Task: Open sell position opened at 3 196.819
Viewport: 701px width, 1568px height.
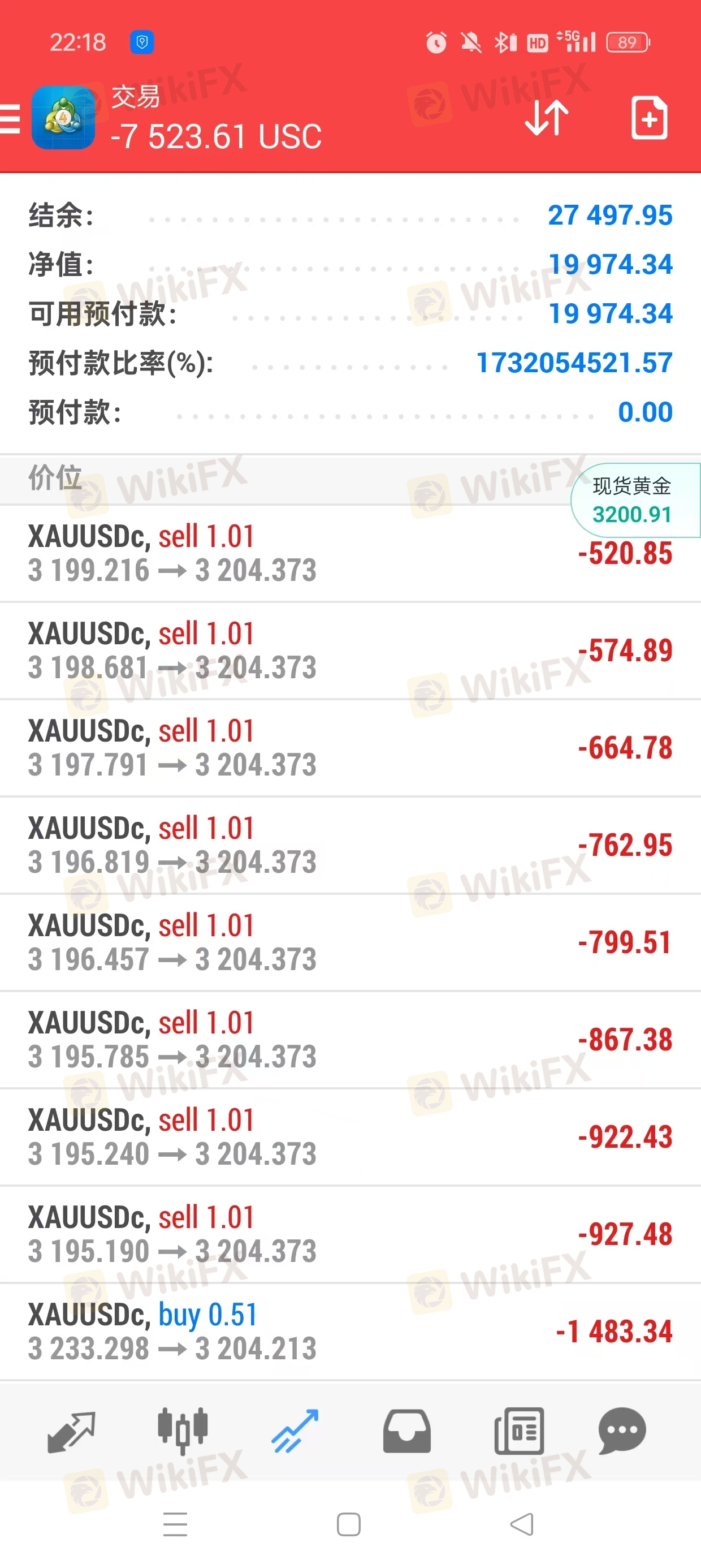Action: [x=350, y=846]
